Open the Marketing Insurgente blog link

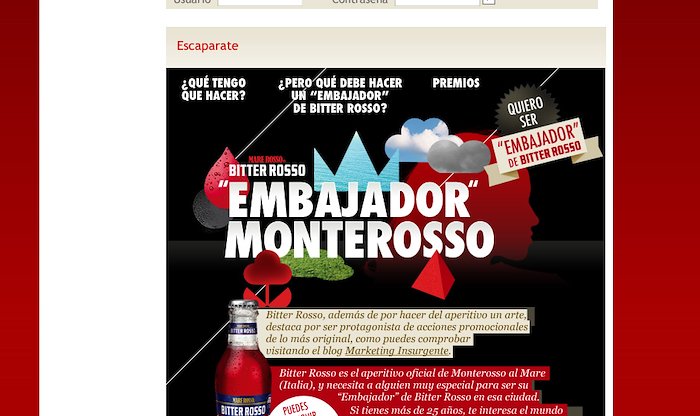click(397, 351)
